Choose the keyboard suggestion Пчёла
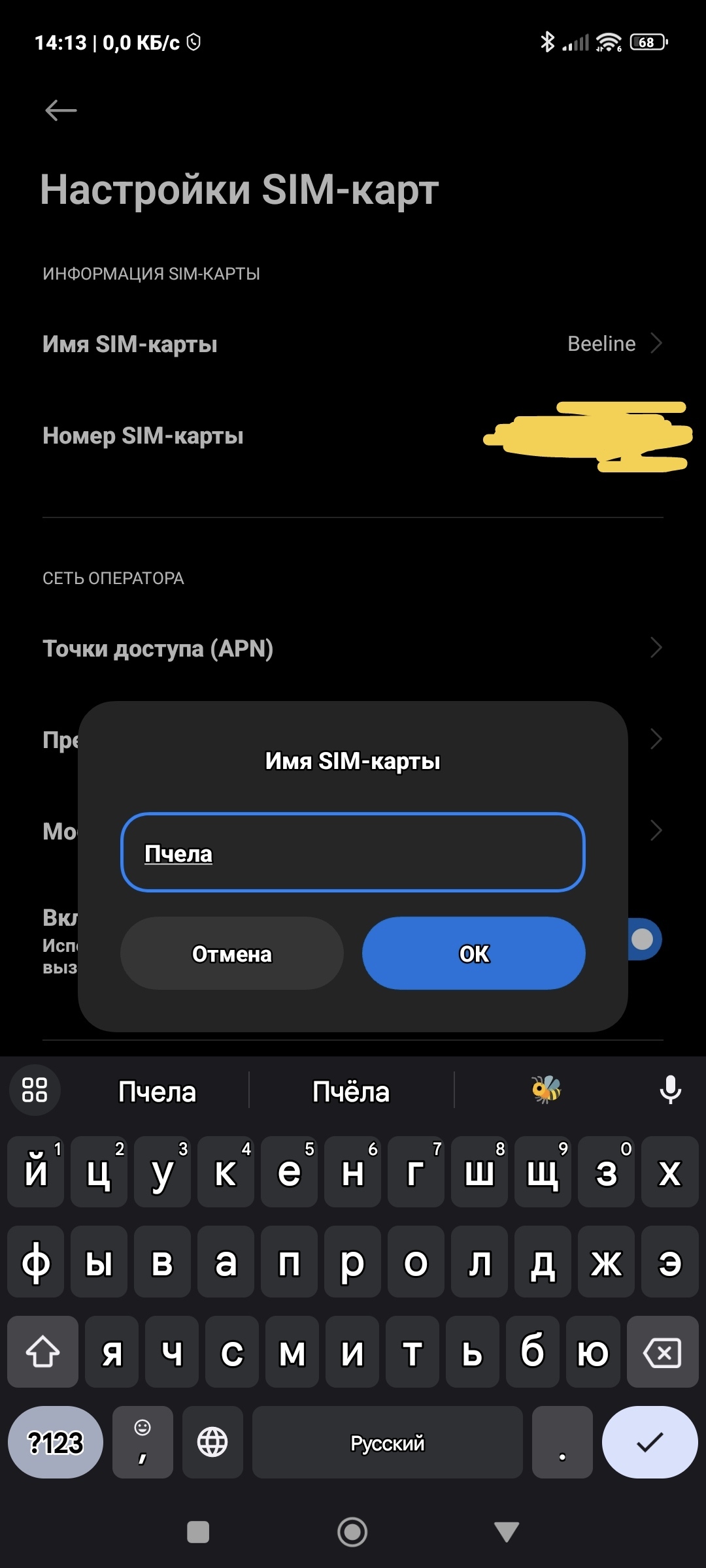 coord(351,1092)
